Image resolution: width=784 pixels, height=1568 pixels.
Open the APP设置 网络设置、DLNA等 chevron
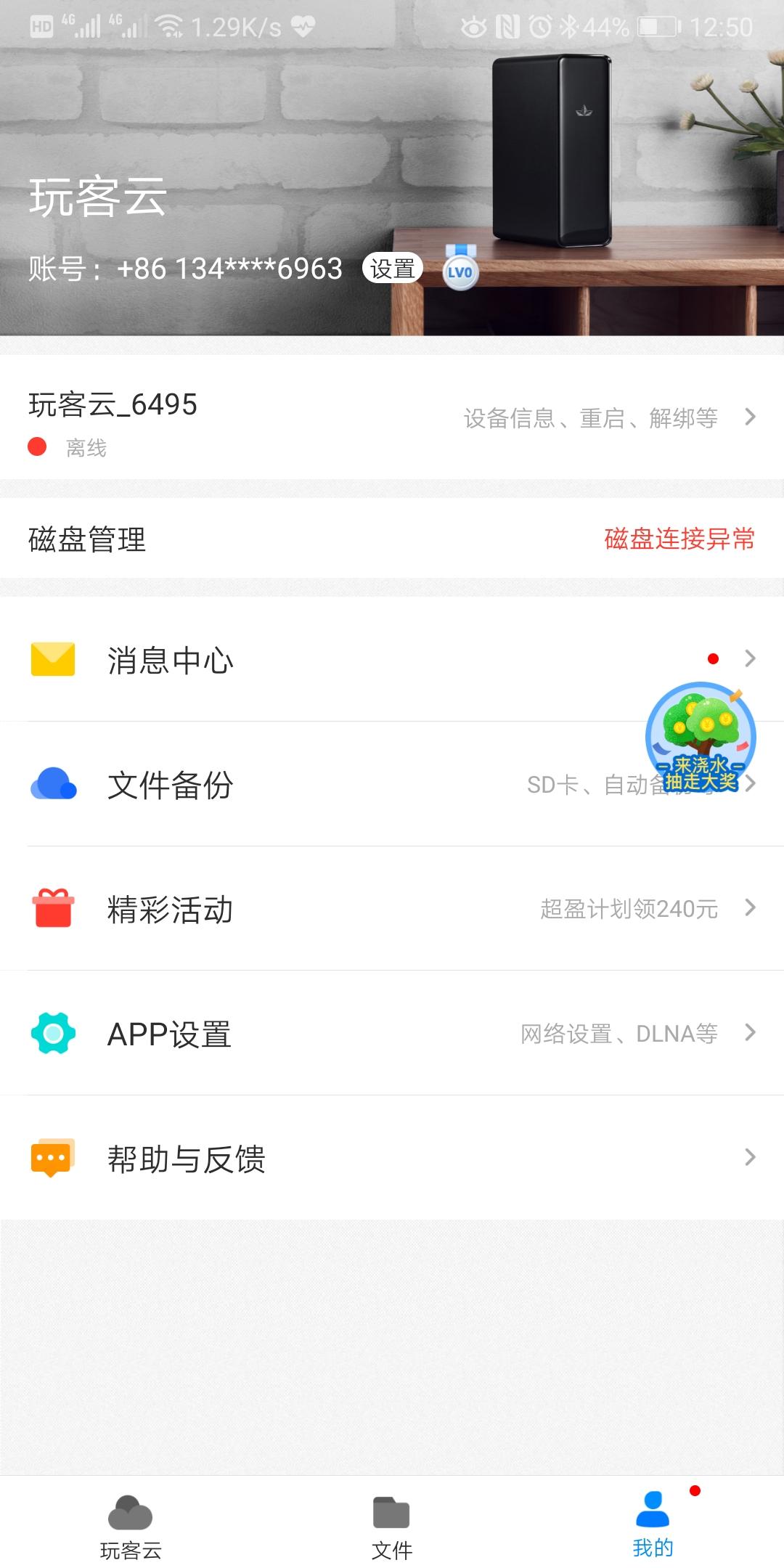pos(751,1034)
